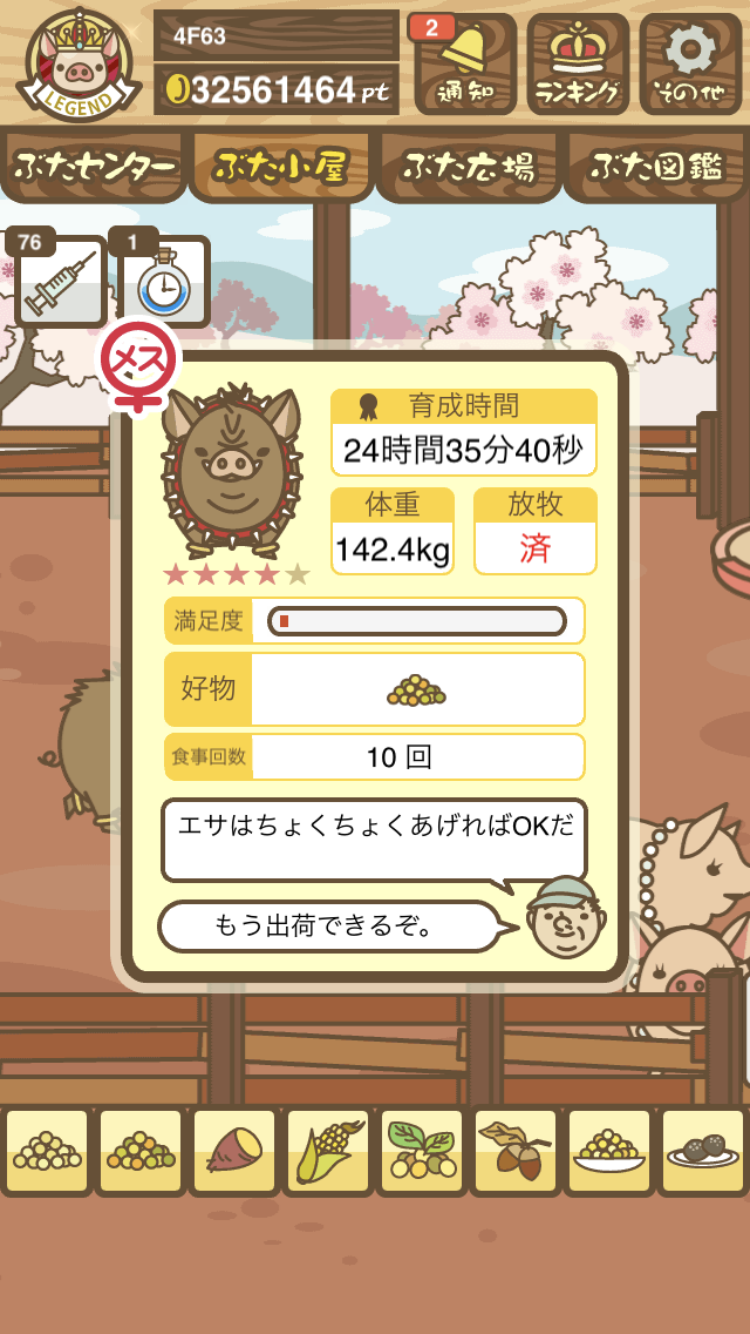Open the ぶた図鑑 encyclopedia tab
Image resolution: width=750 pixels, height=1334 pixels.
[656, 167]
